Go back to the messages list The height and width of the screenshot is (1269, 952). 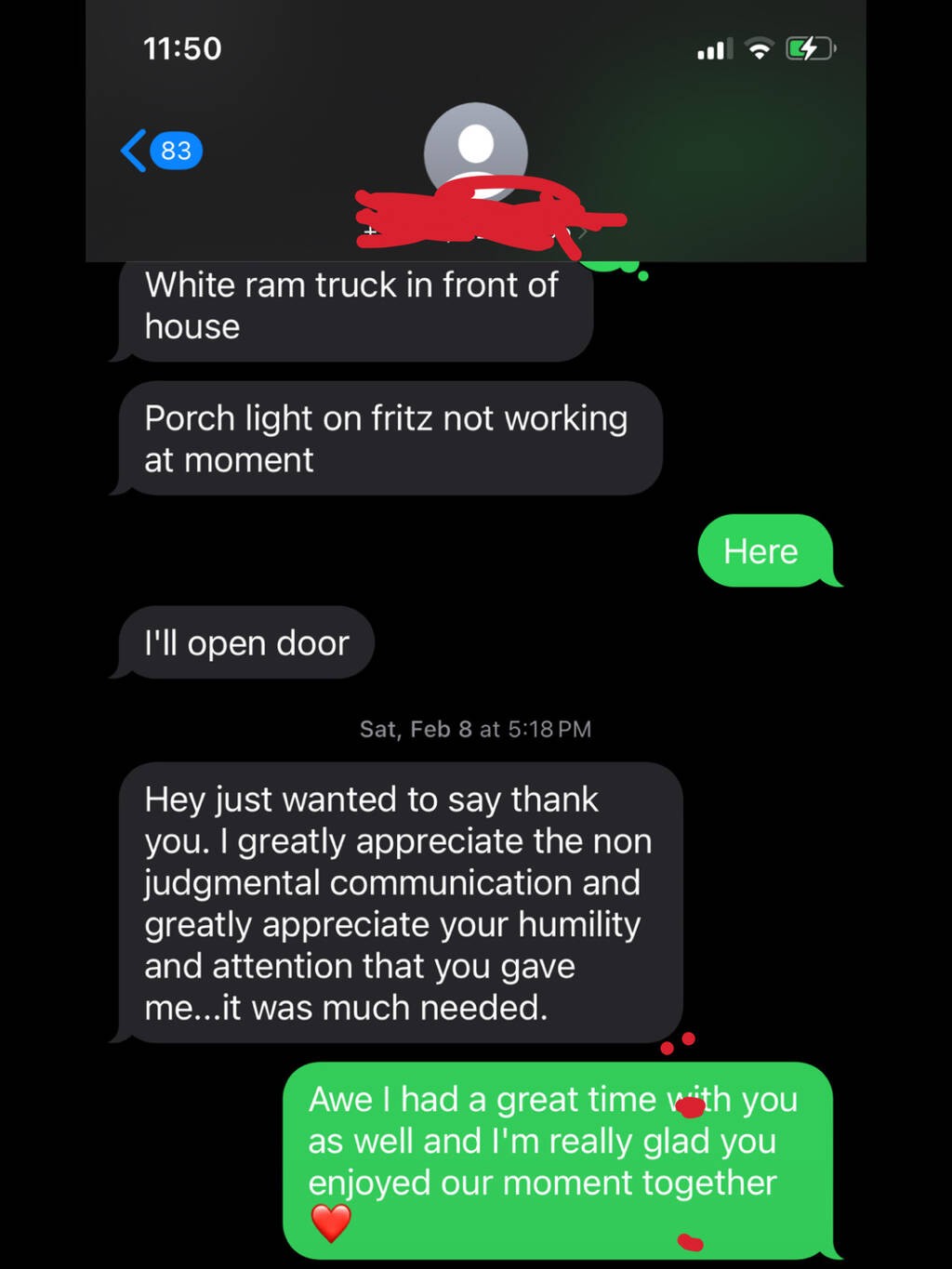(159, 151)
